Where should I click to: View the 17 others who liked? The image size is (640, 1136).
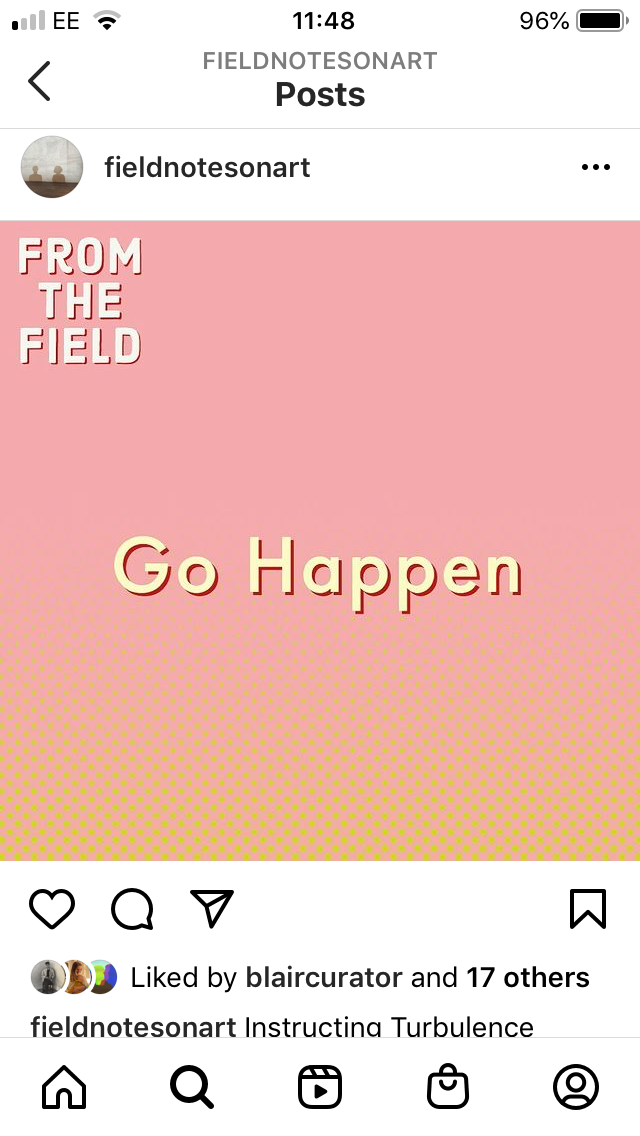click(528, 977)
